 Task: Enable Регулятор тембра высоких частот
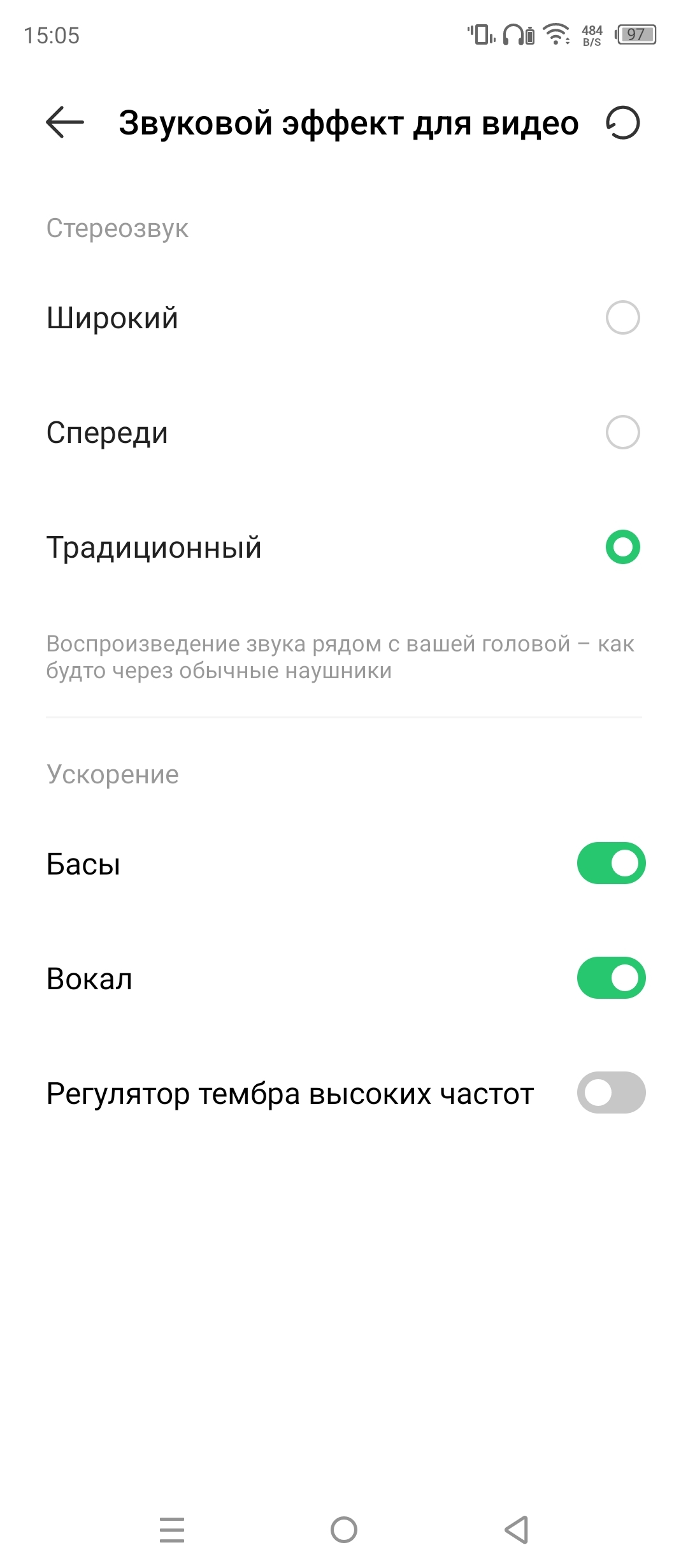pyautogui.click(x=611, y=1093)
